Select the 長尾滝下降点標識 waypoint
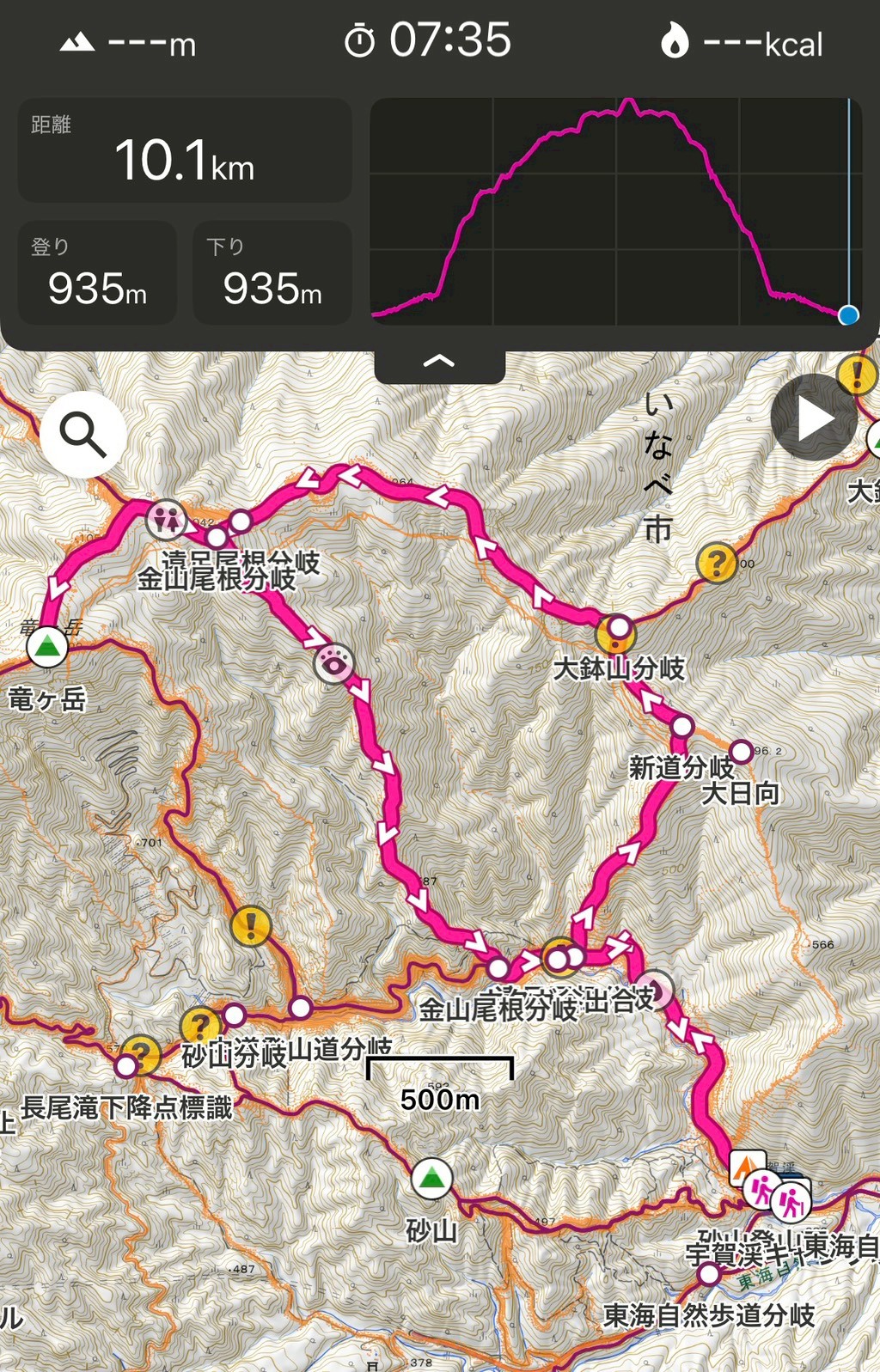Screen dimensions: 880x1372 (126, 1066)
